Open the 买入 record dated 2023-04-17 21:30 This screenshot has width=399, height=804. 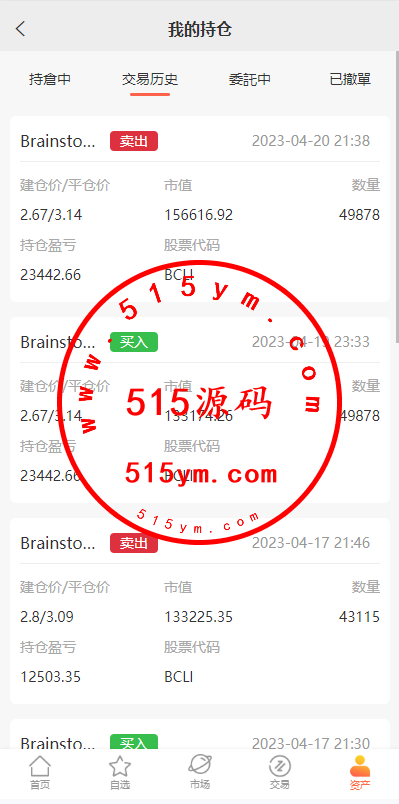click(x=200, y=734)
